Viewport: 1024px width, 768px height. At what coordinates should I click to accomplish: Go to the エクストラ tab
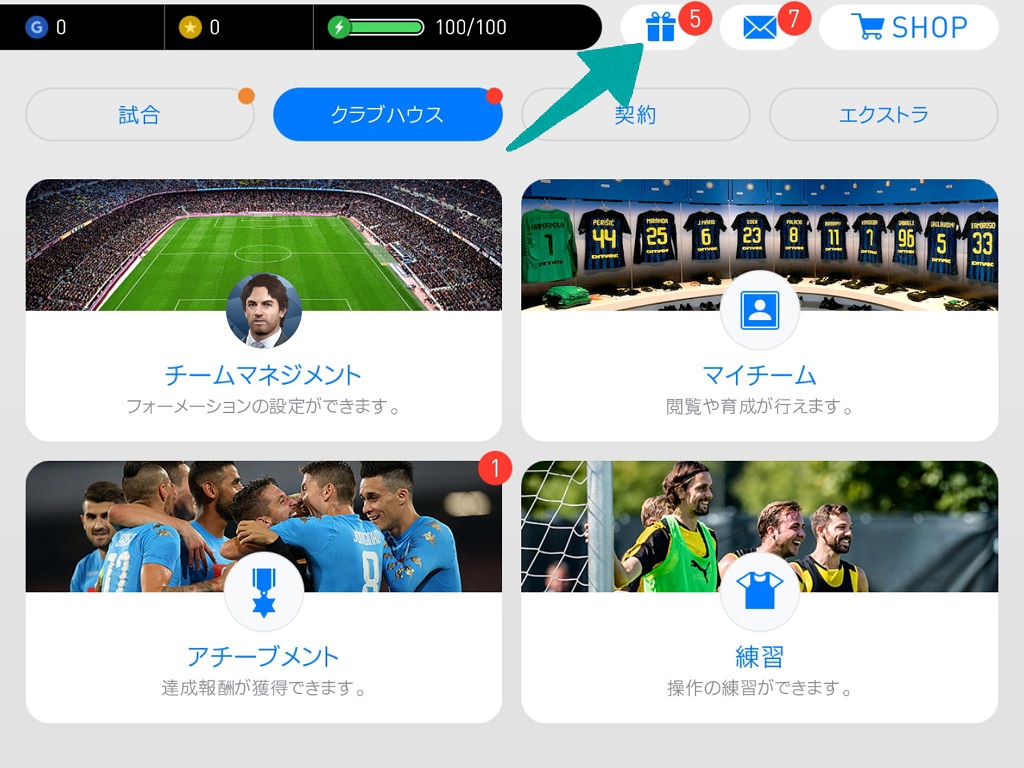point(883,114)
